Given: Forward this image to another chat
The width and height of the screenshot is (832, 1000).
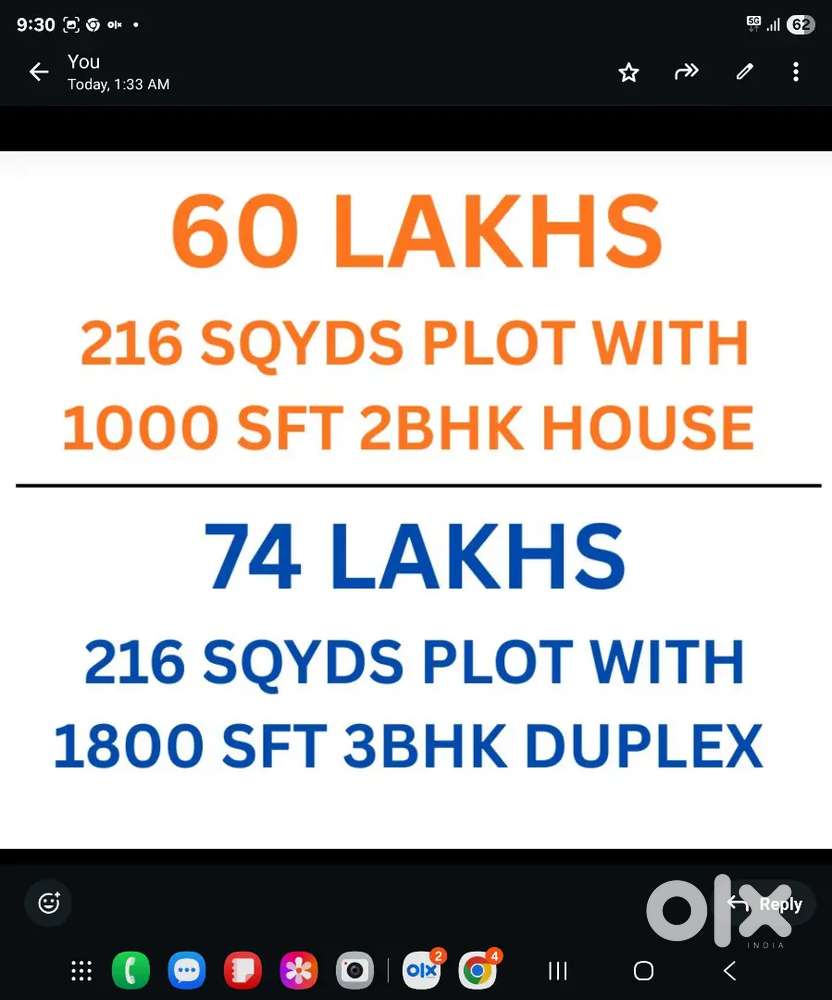Looking at the screenshot, I should [x=686, y=72].
